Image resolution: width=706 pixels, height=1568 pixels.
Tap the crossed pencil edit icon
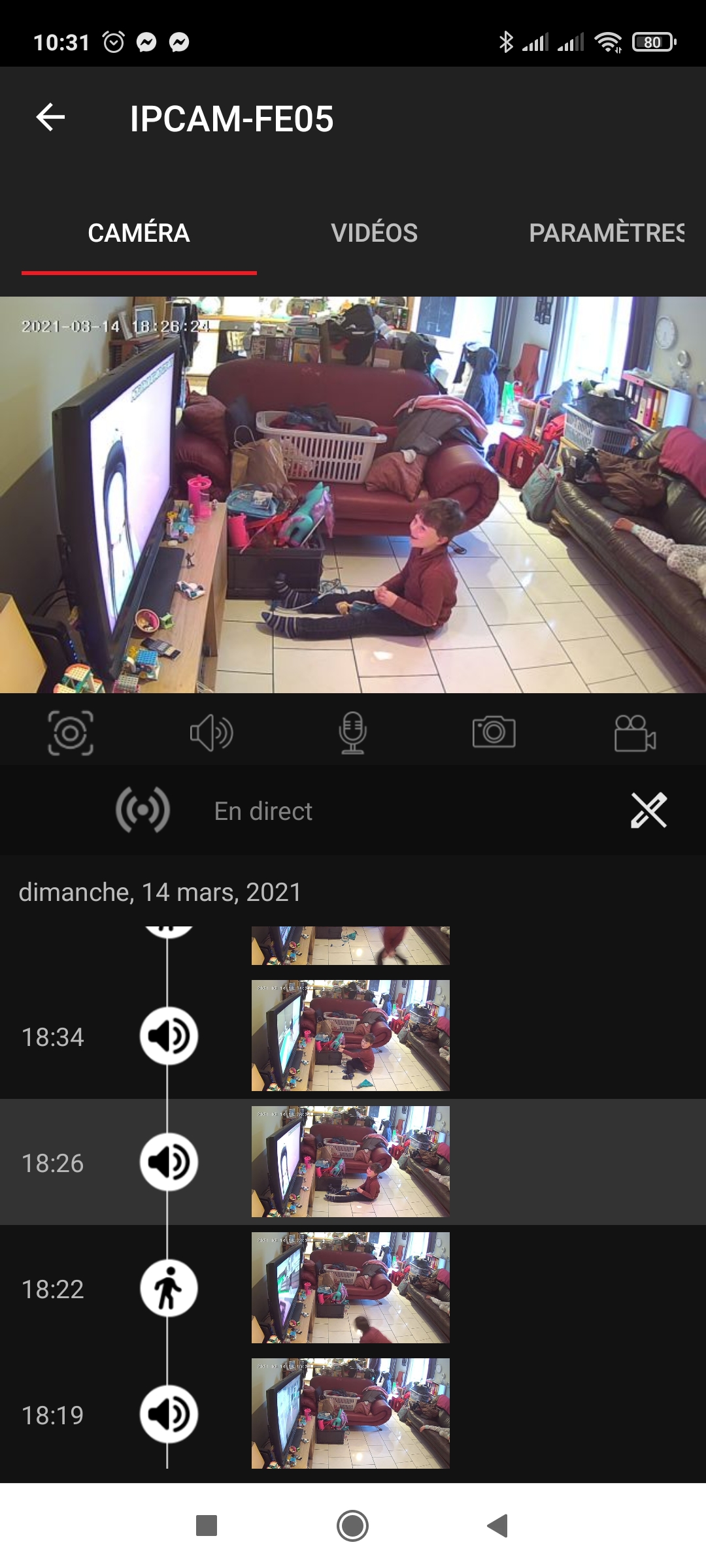(x=648, y=811)
